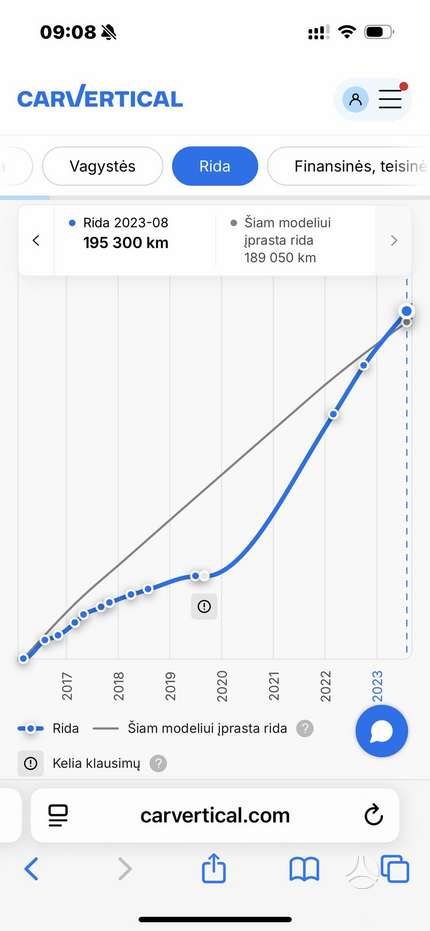Switch to the Vagystės tab
The height and width of the screenshot is (931, 430).
[102, 166]
